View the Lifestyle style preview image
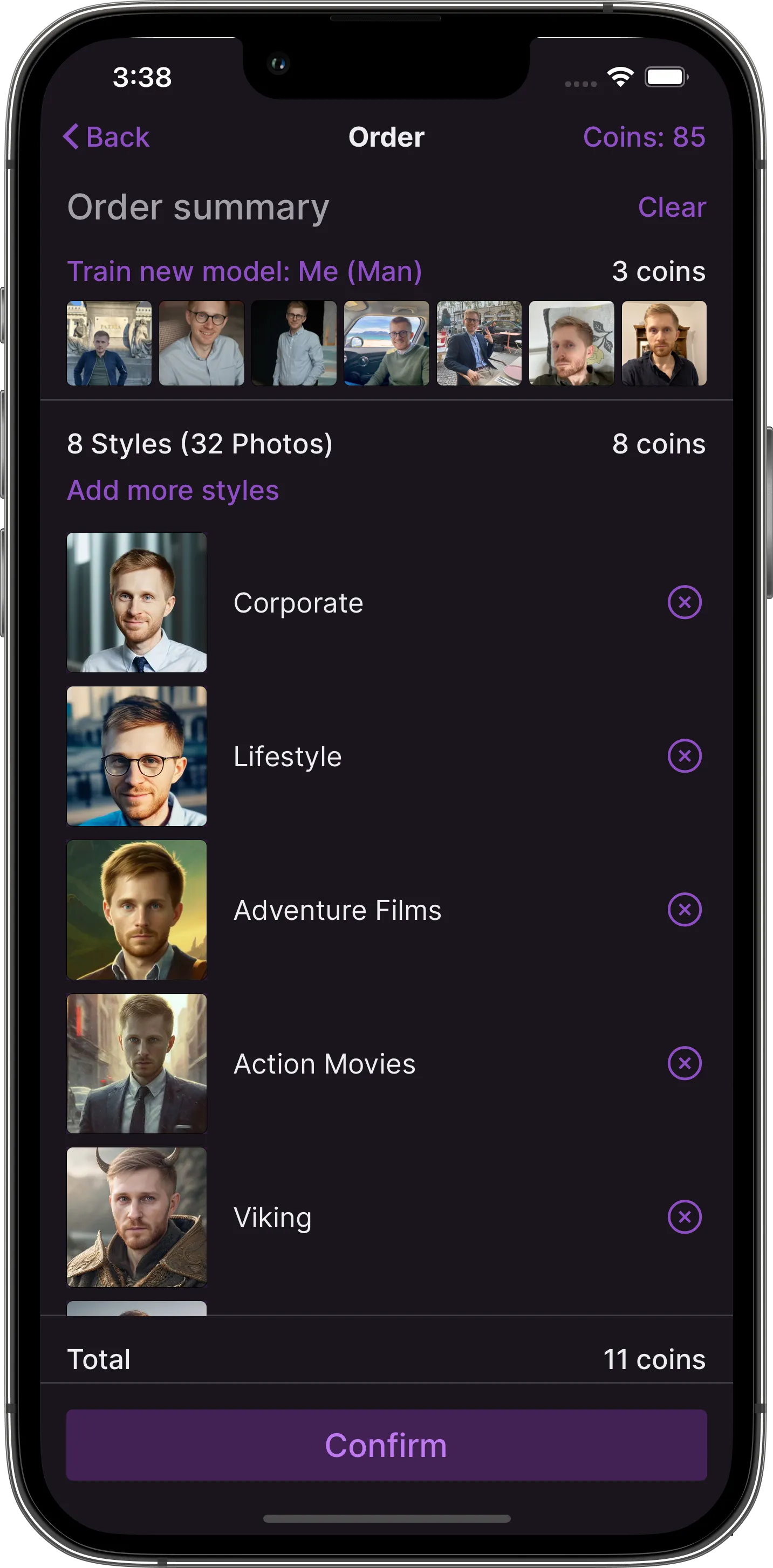The image size is (773, 1568). pos(136,757)
